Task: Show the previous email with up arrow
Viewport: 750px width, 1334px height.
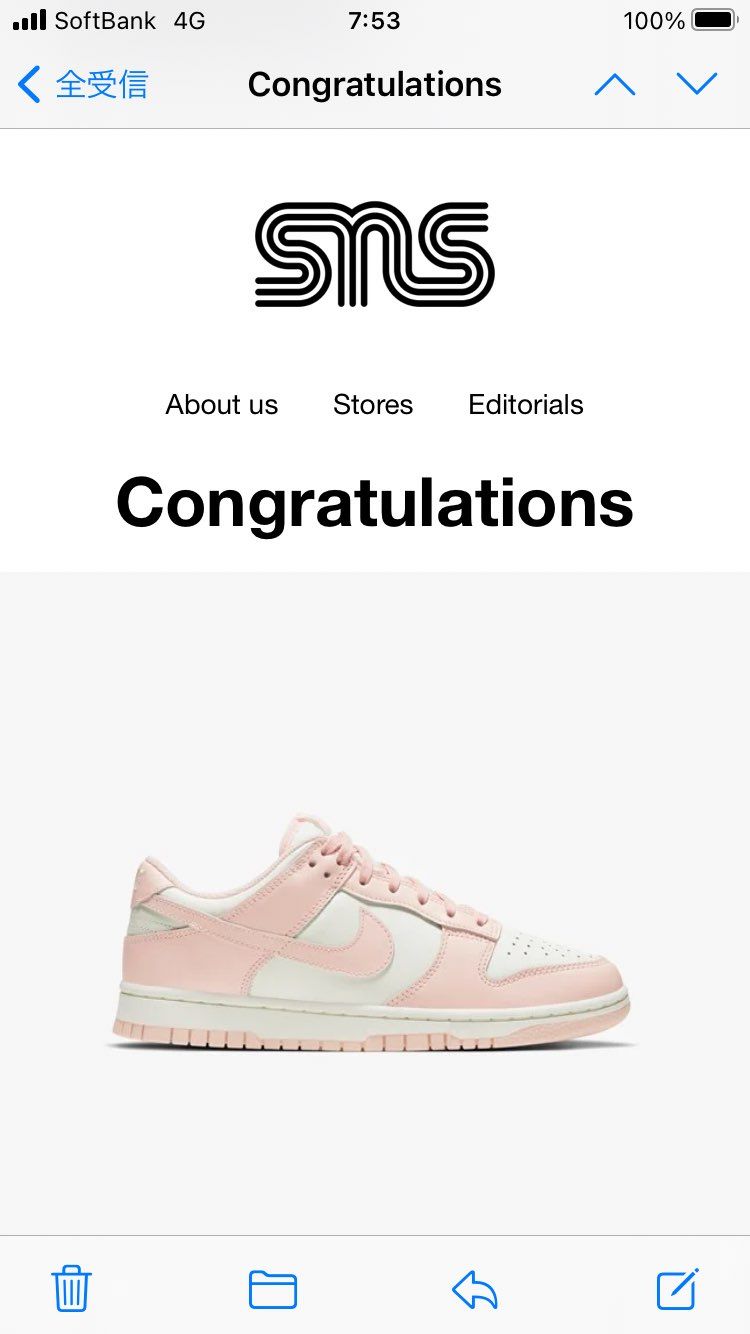Action: click(615, 85)
